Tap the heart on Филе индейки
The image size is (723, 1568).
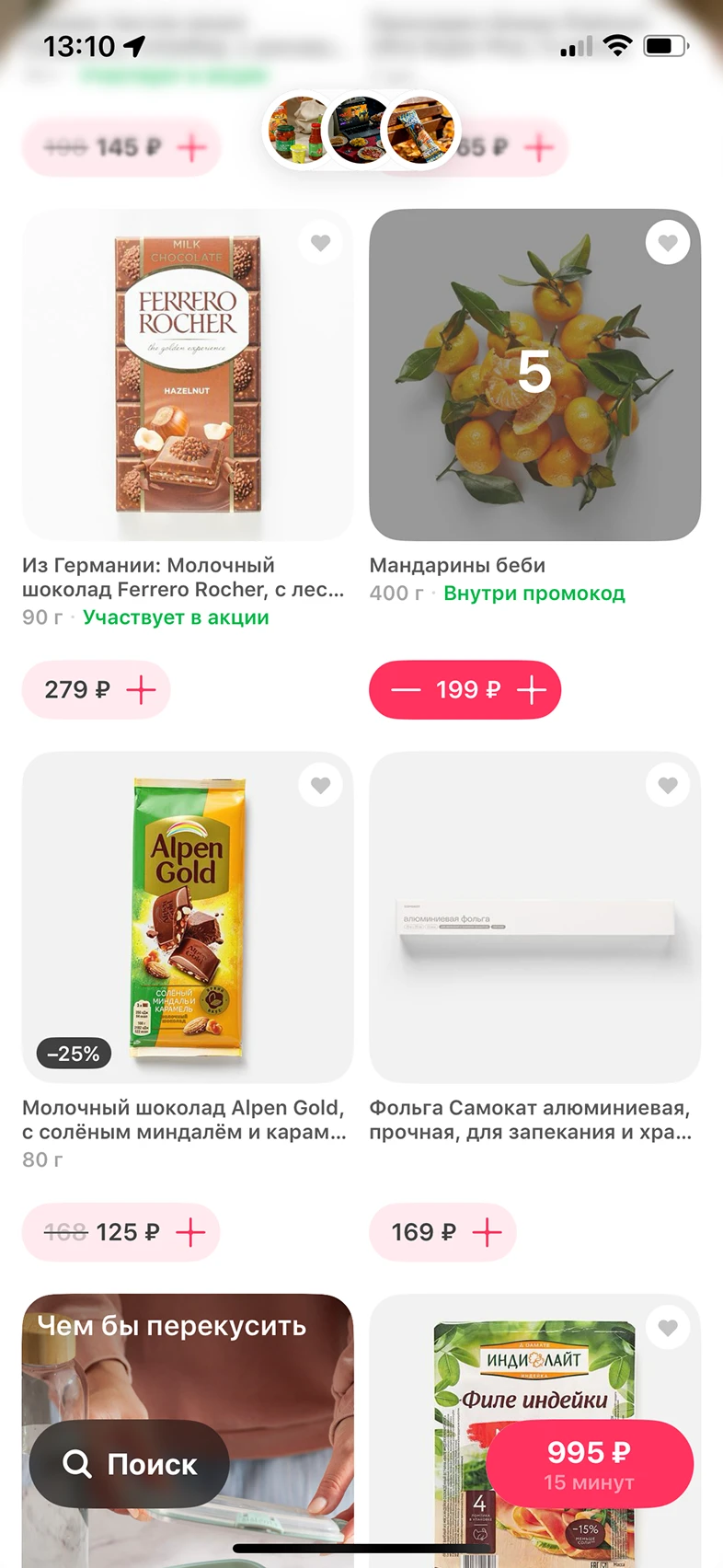point(668,1327)
